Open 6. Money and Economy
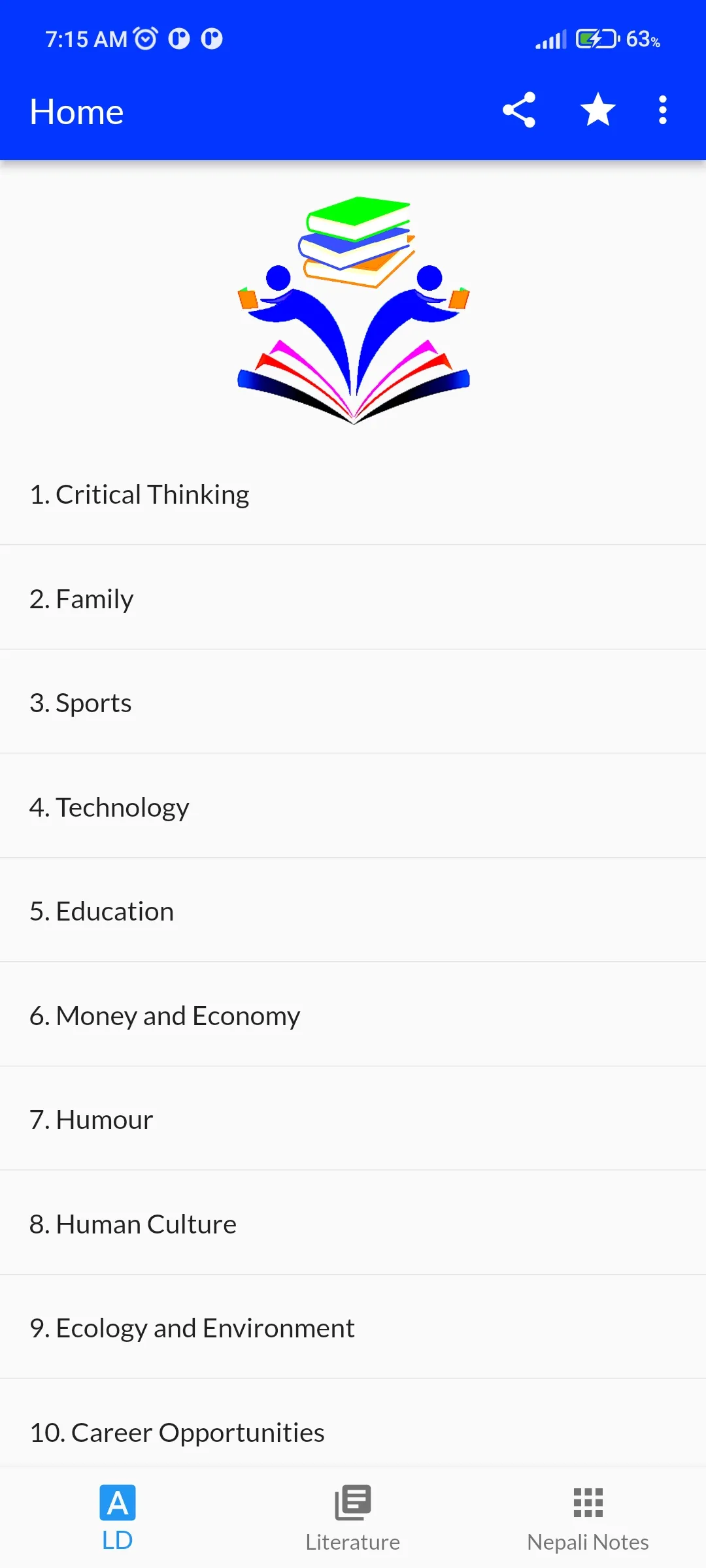The height and width of the screenshot is (1568, 706). [353, 1015]
